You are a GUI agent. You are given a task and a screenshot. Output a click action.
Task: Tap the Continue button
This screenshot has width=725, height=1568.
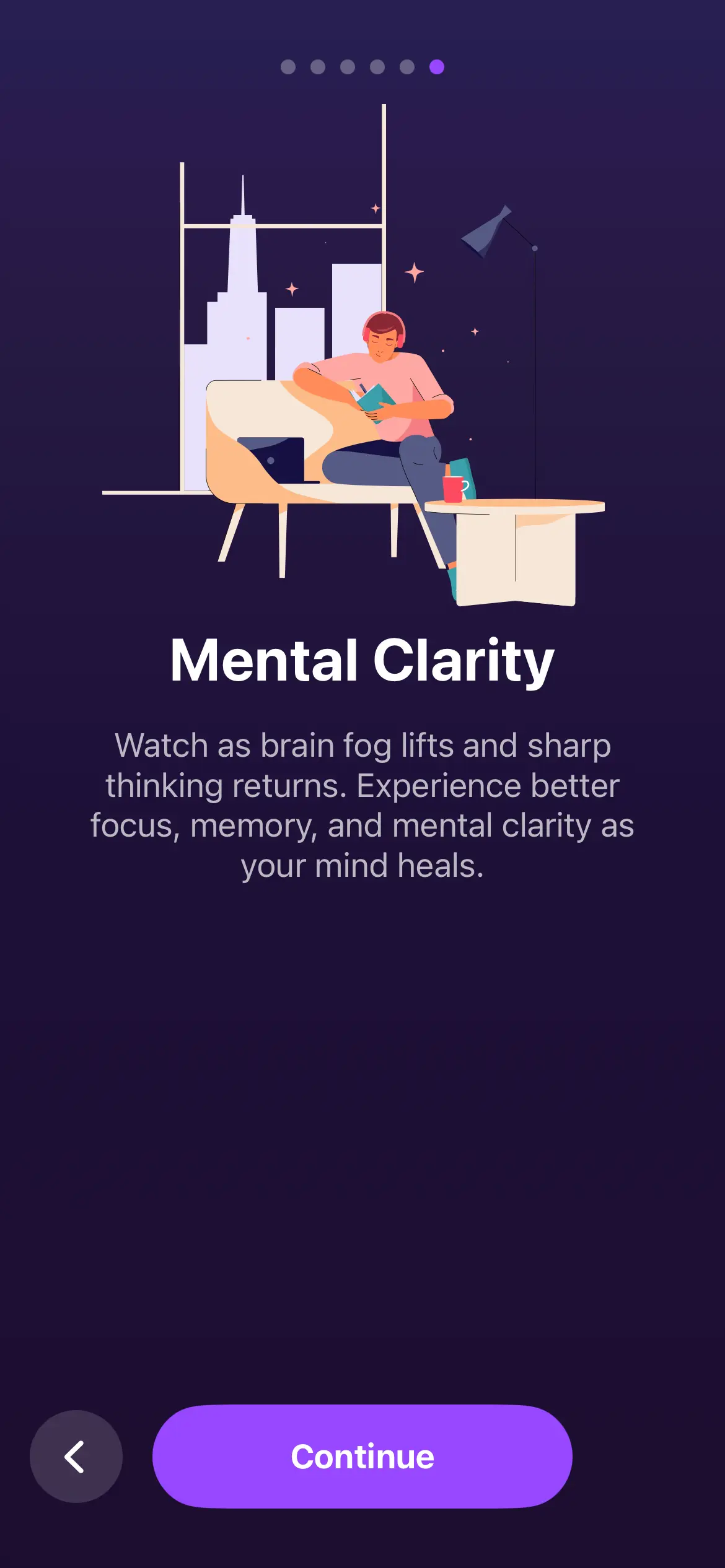pos(362,1456)
